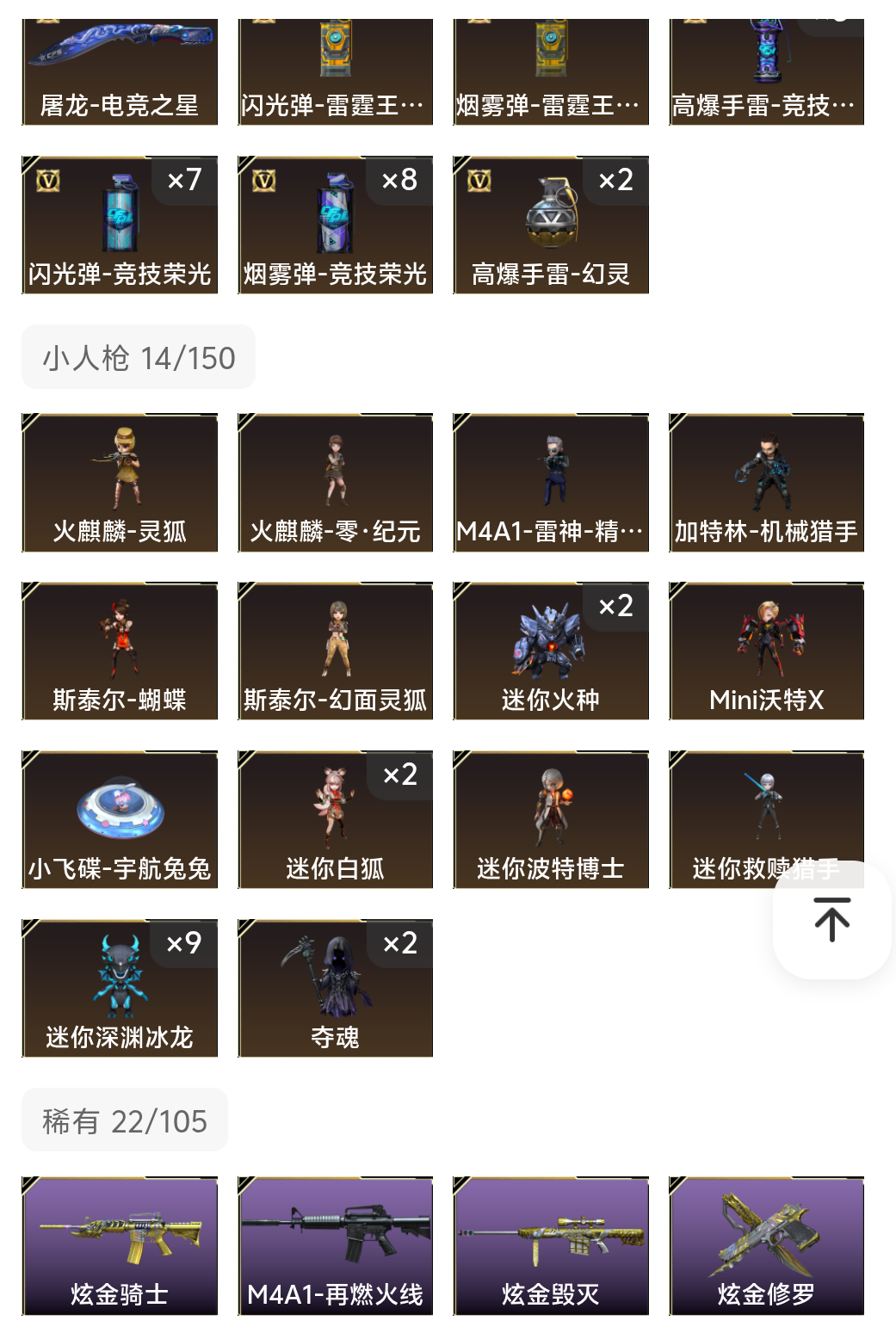
Task: View 高爆手雷-幻灵 grenade details
Action: click(551, 225)
